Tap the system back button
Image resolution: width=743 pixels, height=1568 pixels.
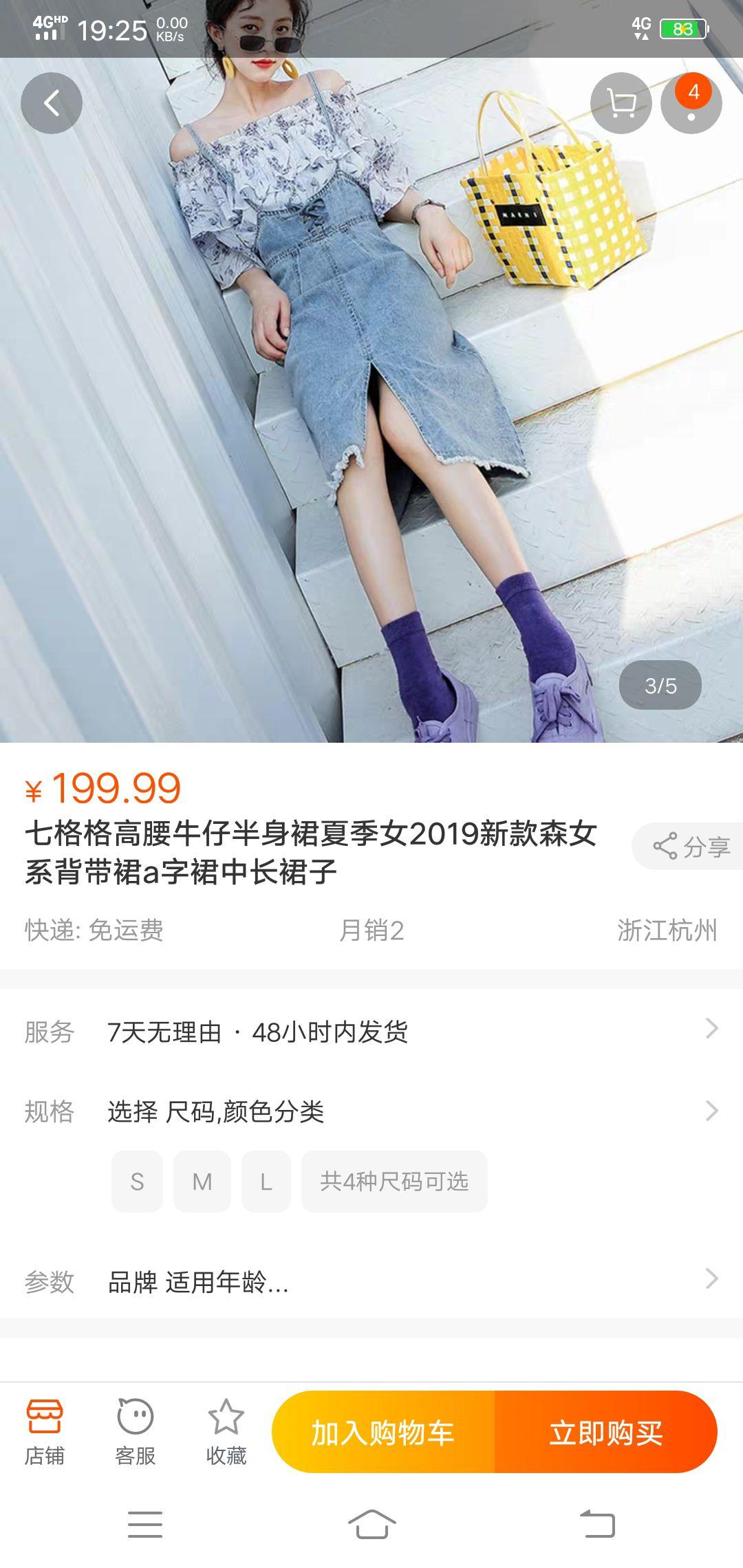(x=597, y=1524)
